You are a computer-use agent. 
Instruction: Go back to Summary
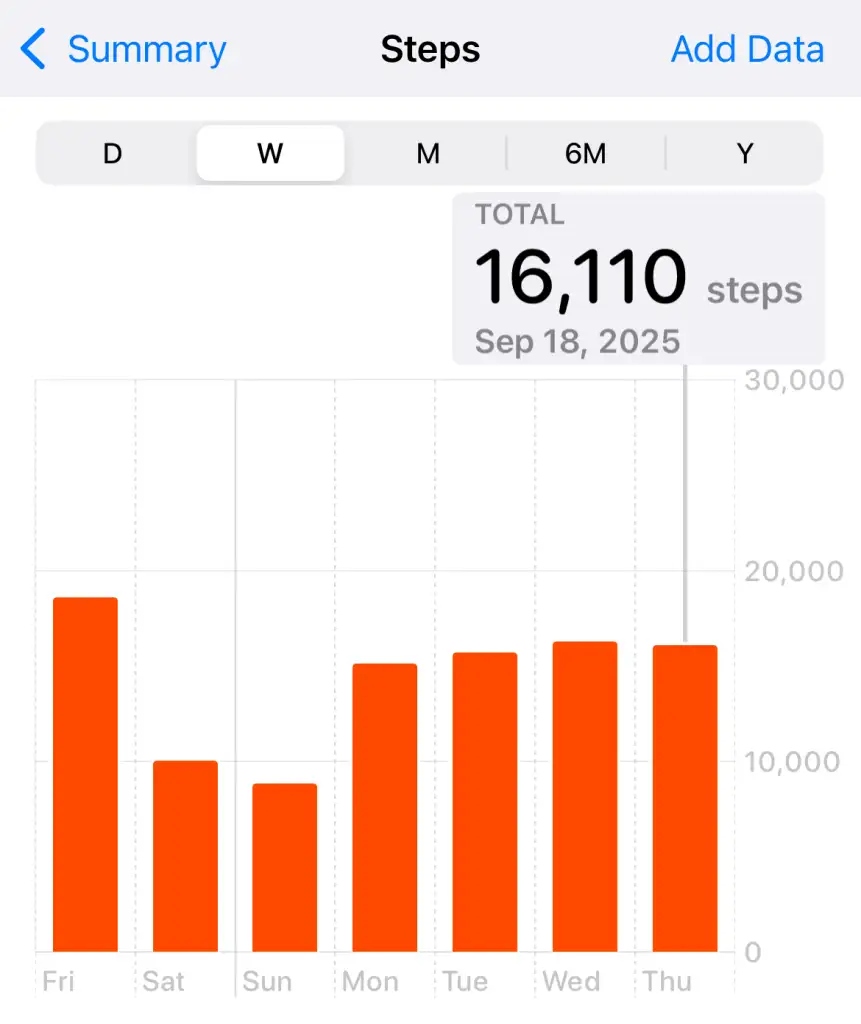pyautogui.click(x=126, y=49)
